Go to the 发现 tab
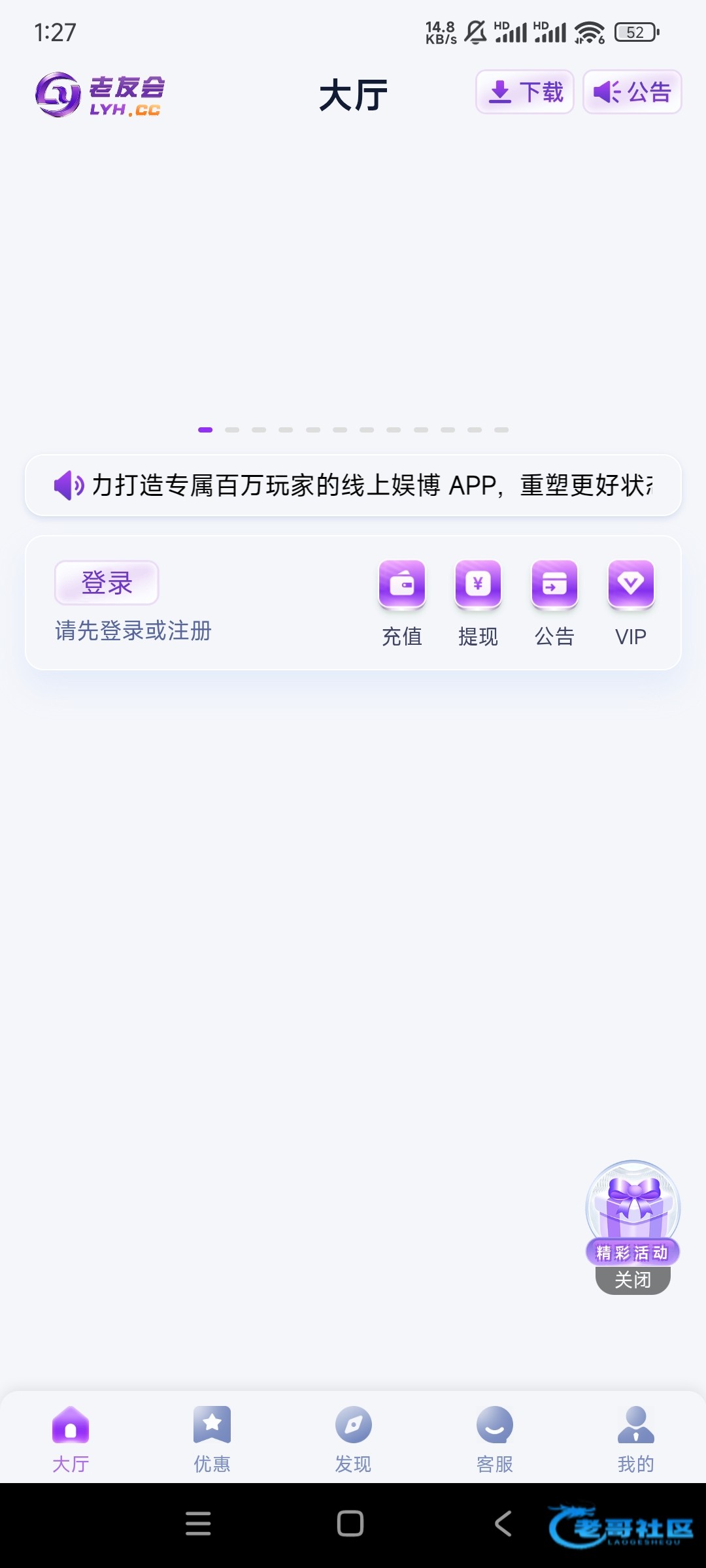The image size is (706, 1568). tap(353, 1439)
